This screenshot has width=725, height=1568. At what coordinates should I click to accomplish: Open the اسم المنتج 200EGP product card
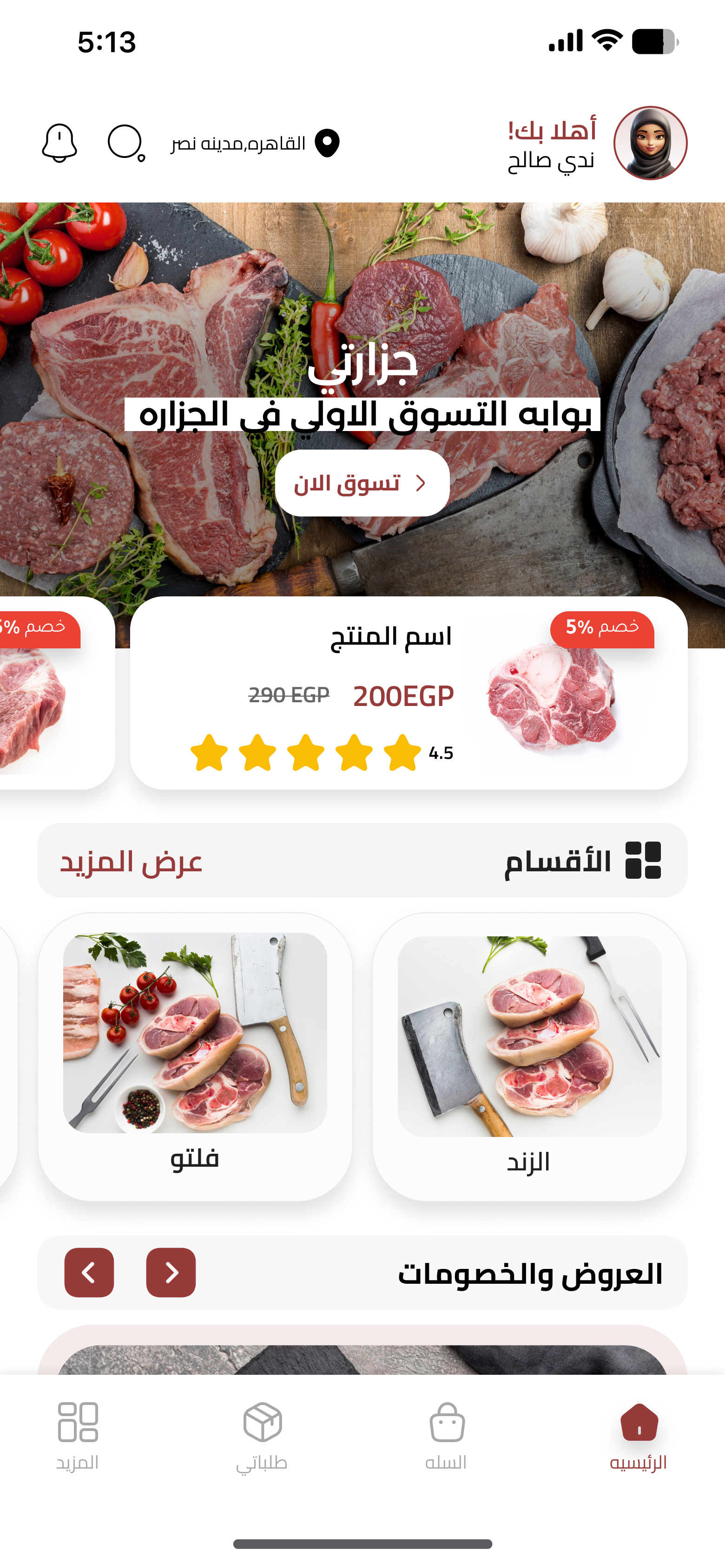[x=408, y=693]
